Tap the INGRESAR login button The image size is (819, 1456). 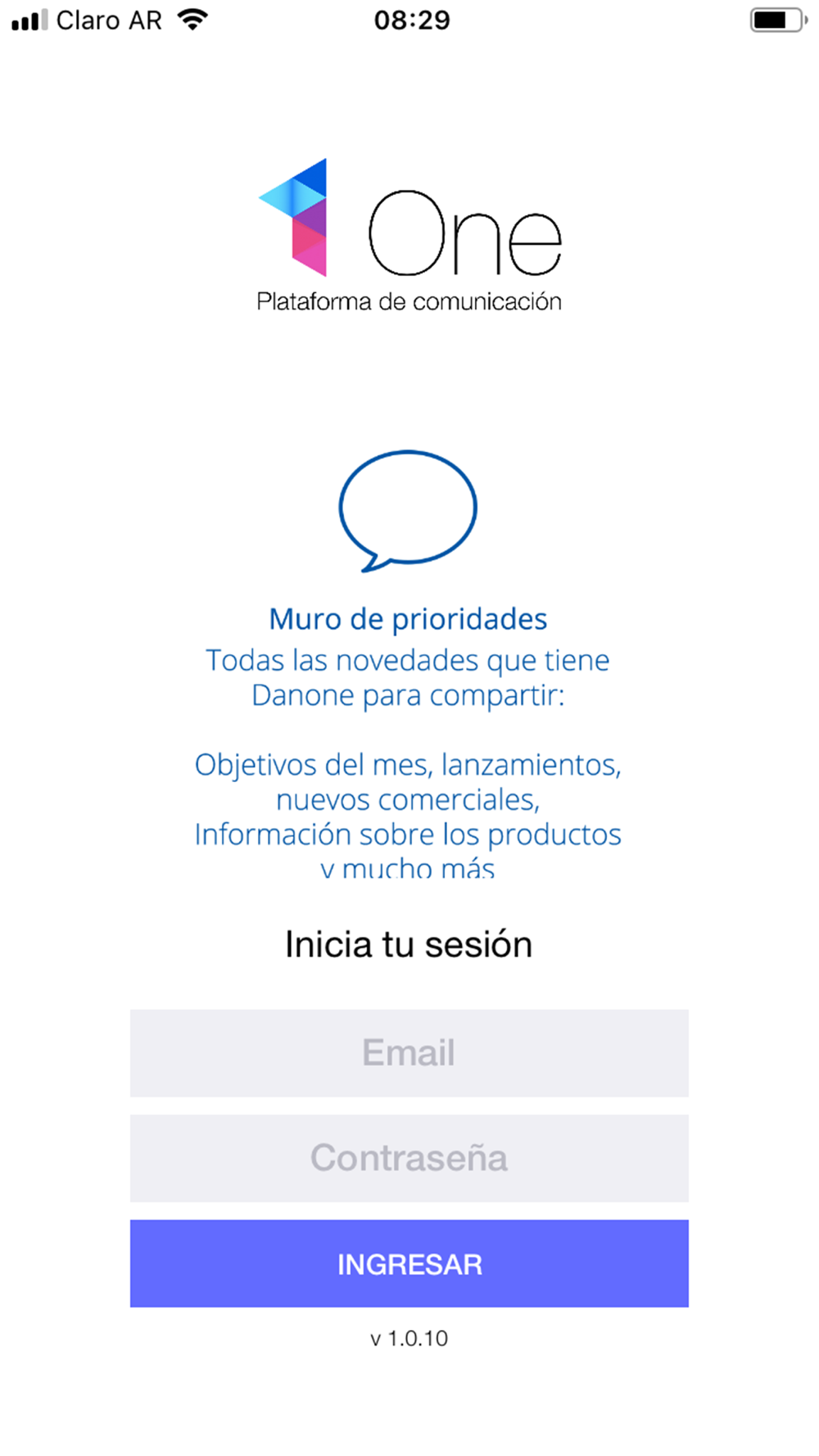(409, 1263)
